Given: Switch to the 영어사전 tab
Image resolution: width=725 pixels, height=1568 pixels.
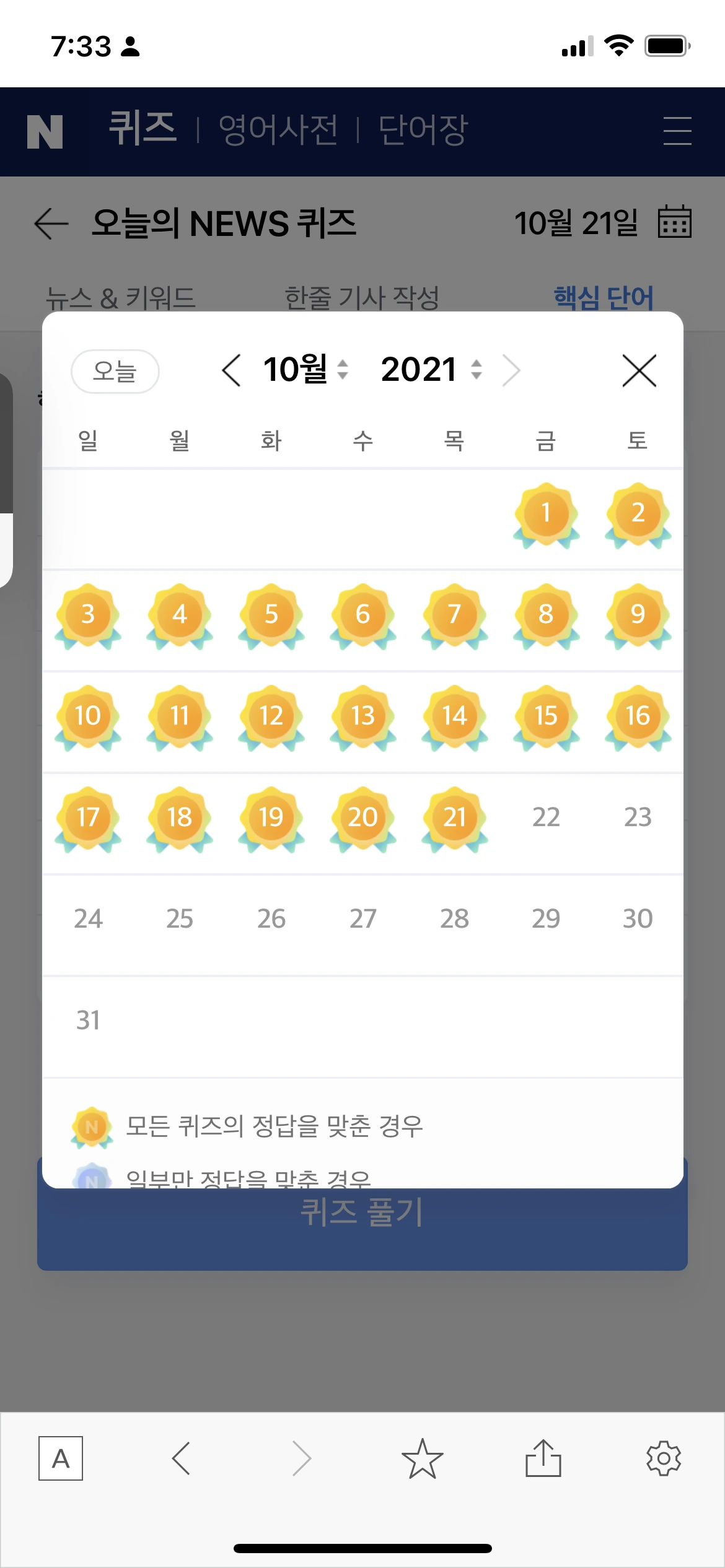Looking at the screenshot, I should [278, 131].
